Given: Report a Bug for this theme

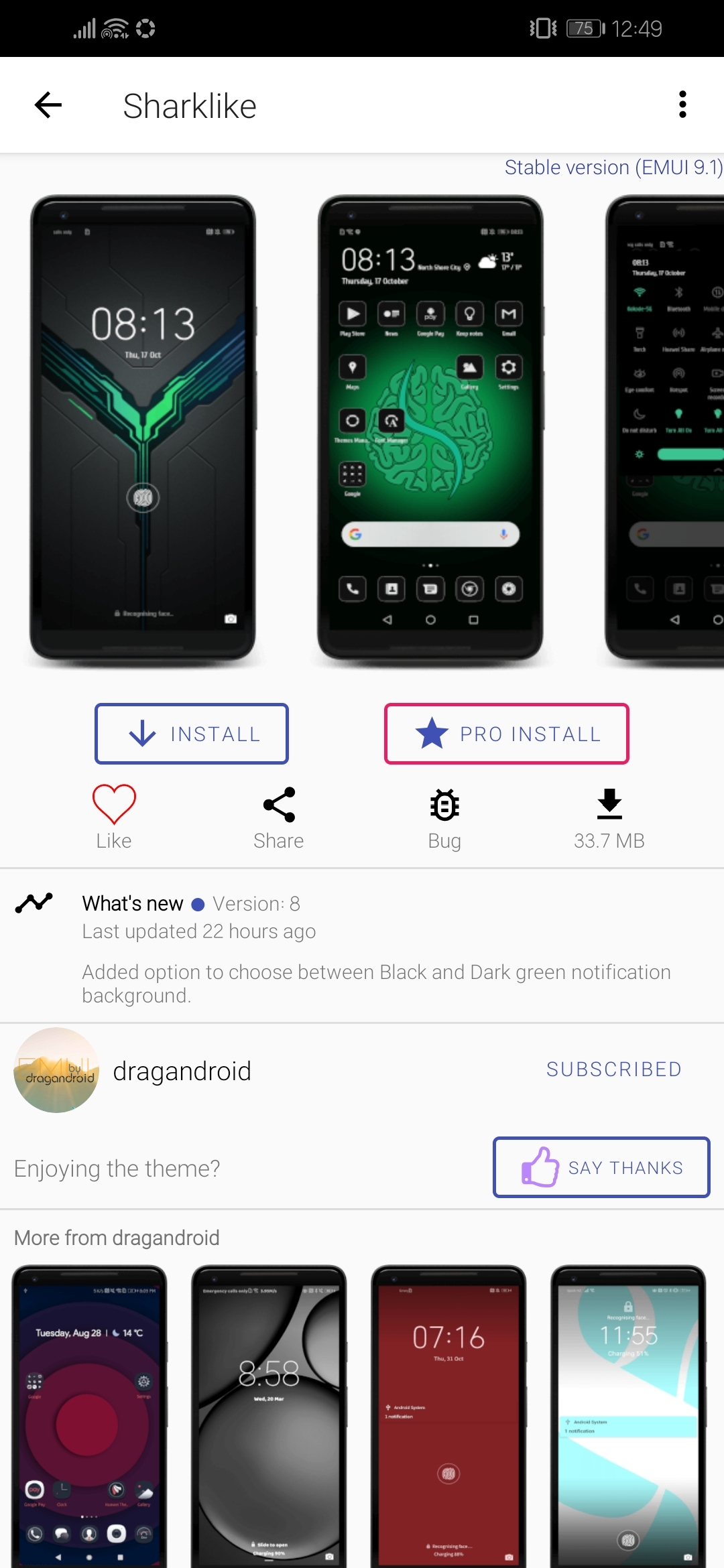Looking at the screenshot, I should click(x=444, y=805).
